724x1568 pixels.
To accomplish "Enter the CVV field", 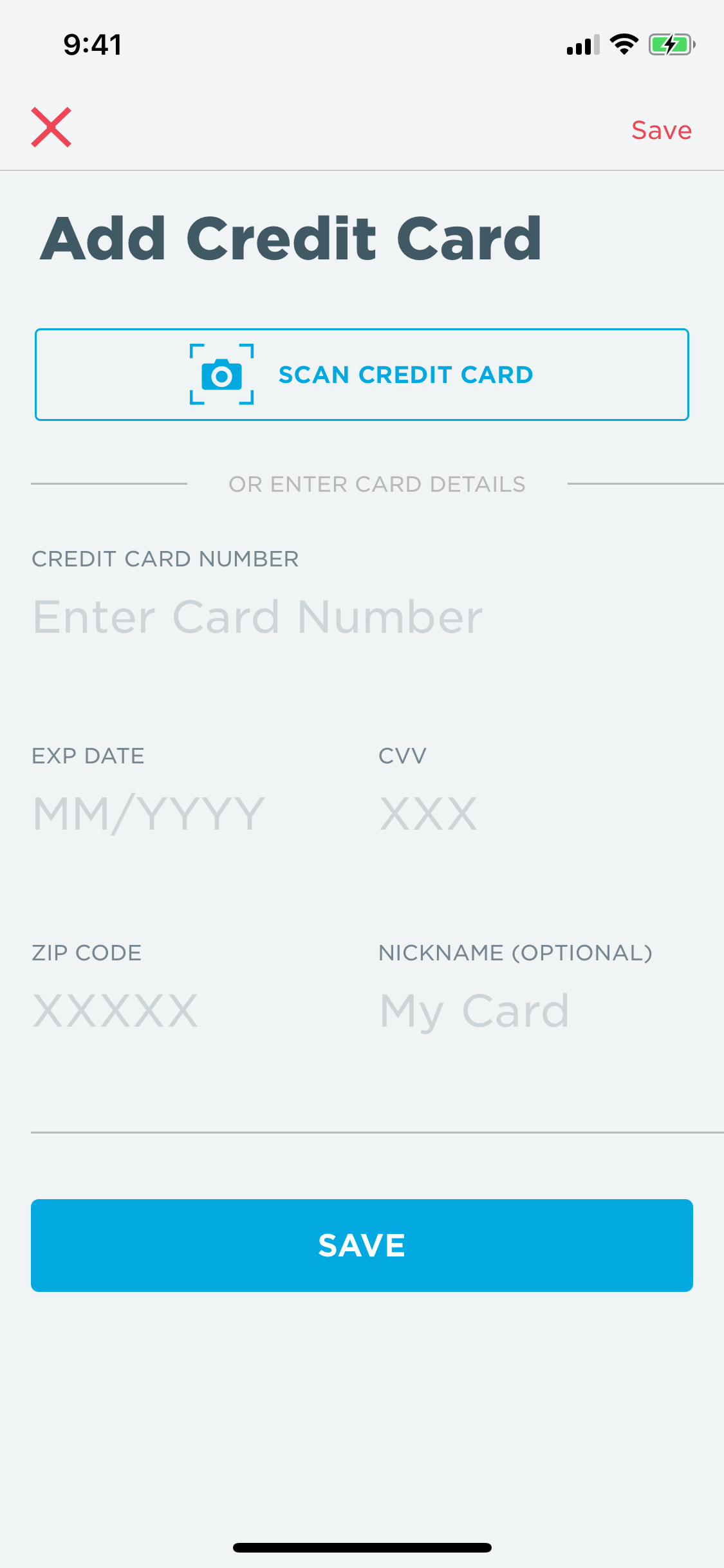I will [x=534, y=814].
